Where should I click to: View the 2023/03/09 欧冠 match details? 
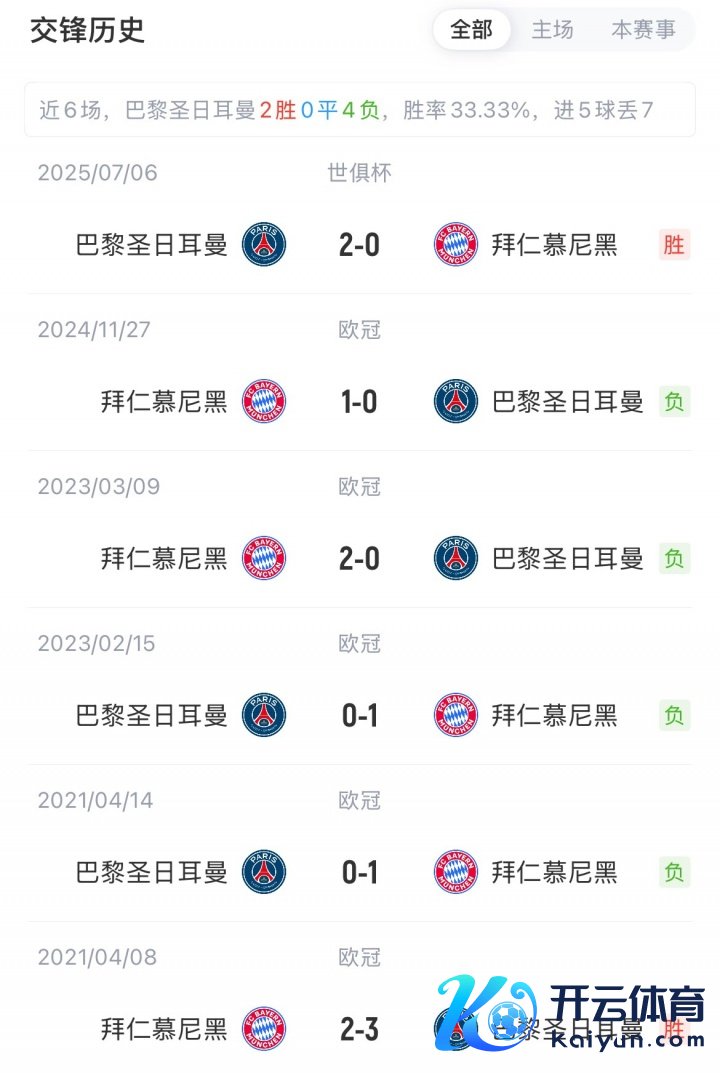359,558
